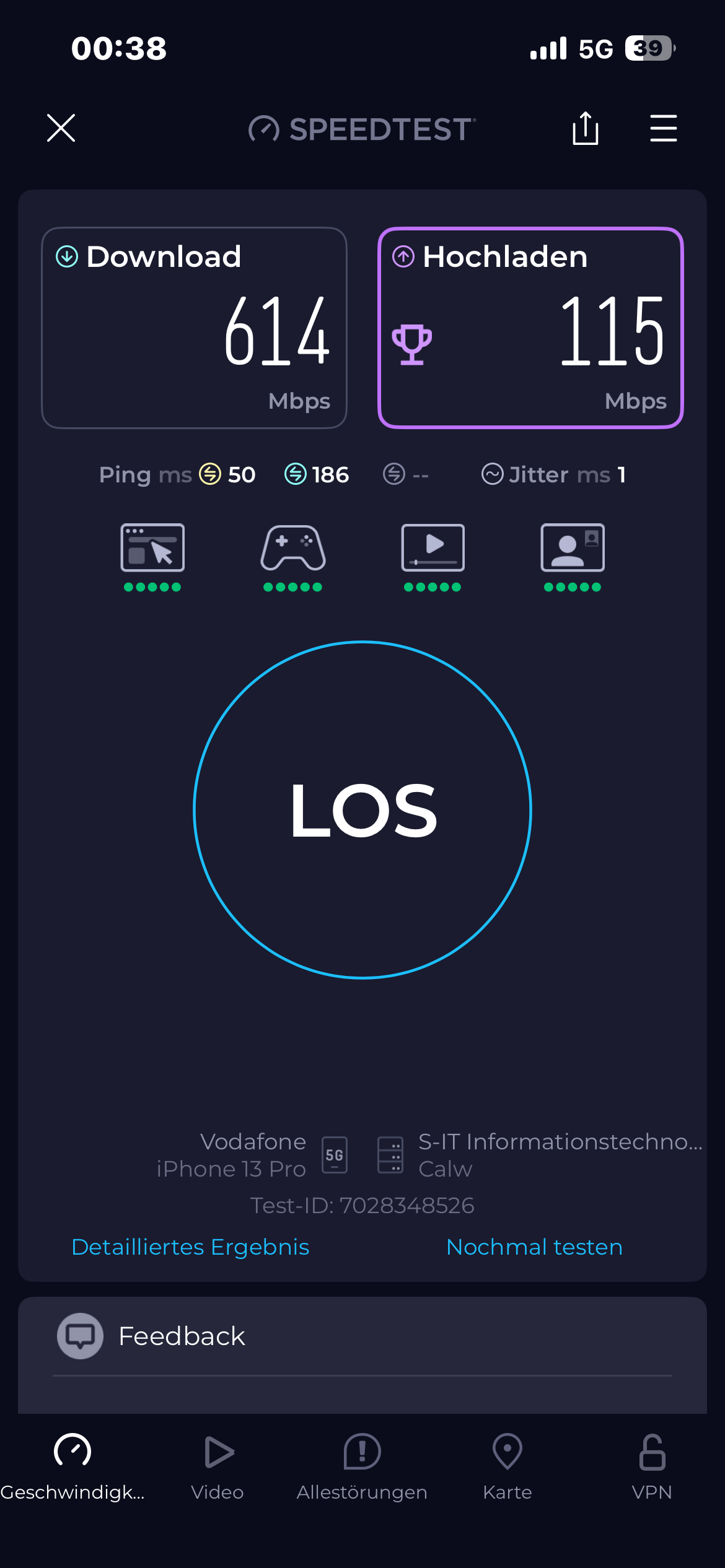Start a new test with LOS
This screenshot has width=725, height=1568.
362,809
